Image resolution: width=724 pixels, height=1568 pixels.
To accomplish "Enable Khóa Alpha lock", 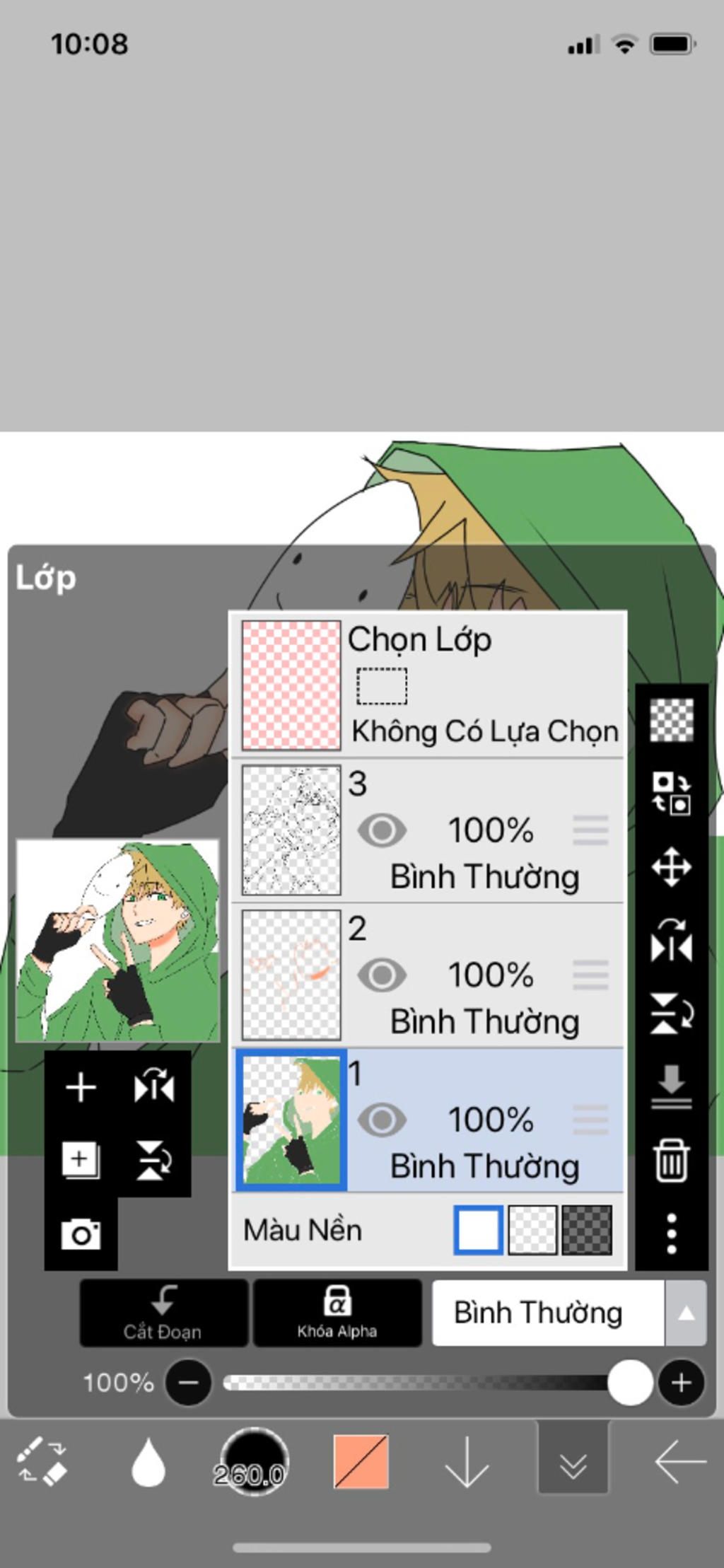I will 337,1313.
